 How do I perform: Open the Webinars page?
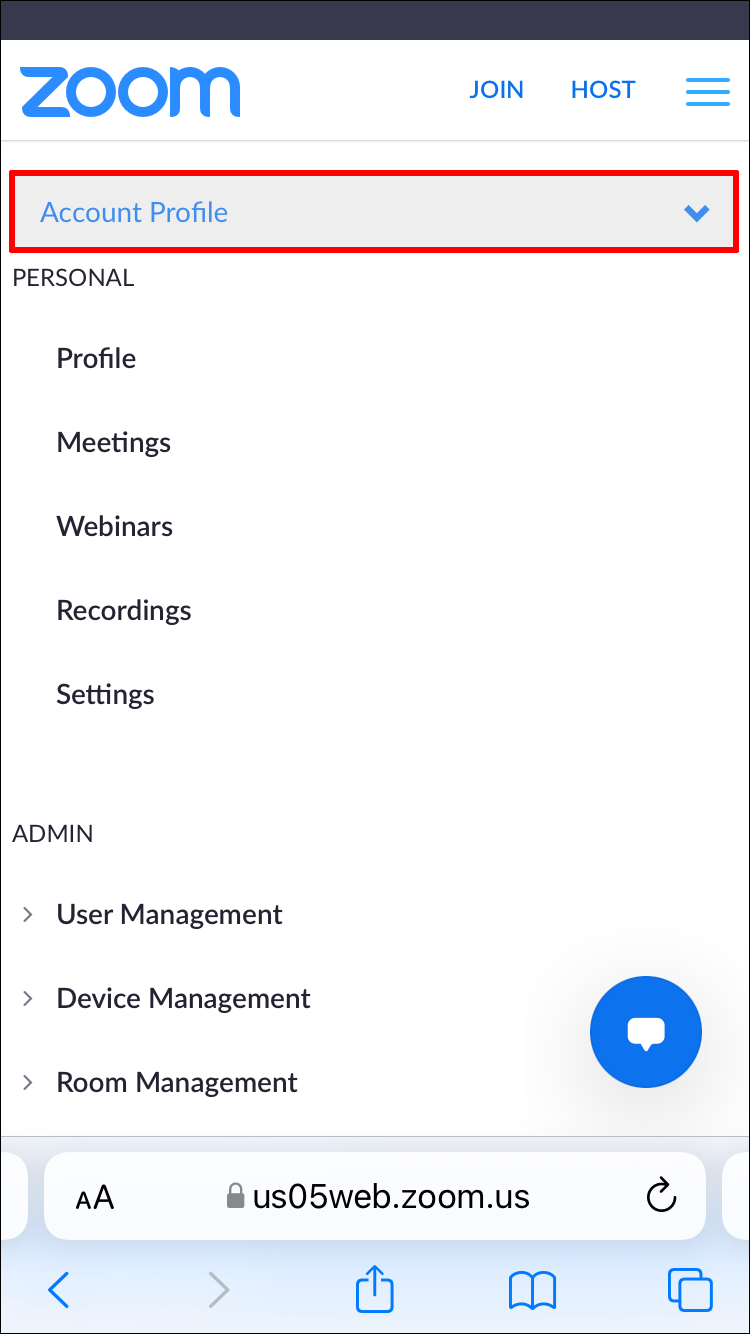tap(115, 526)
